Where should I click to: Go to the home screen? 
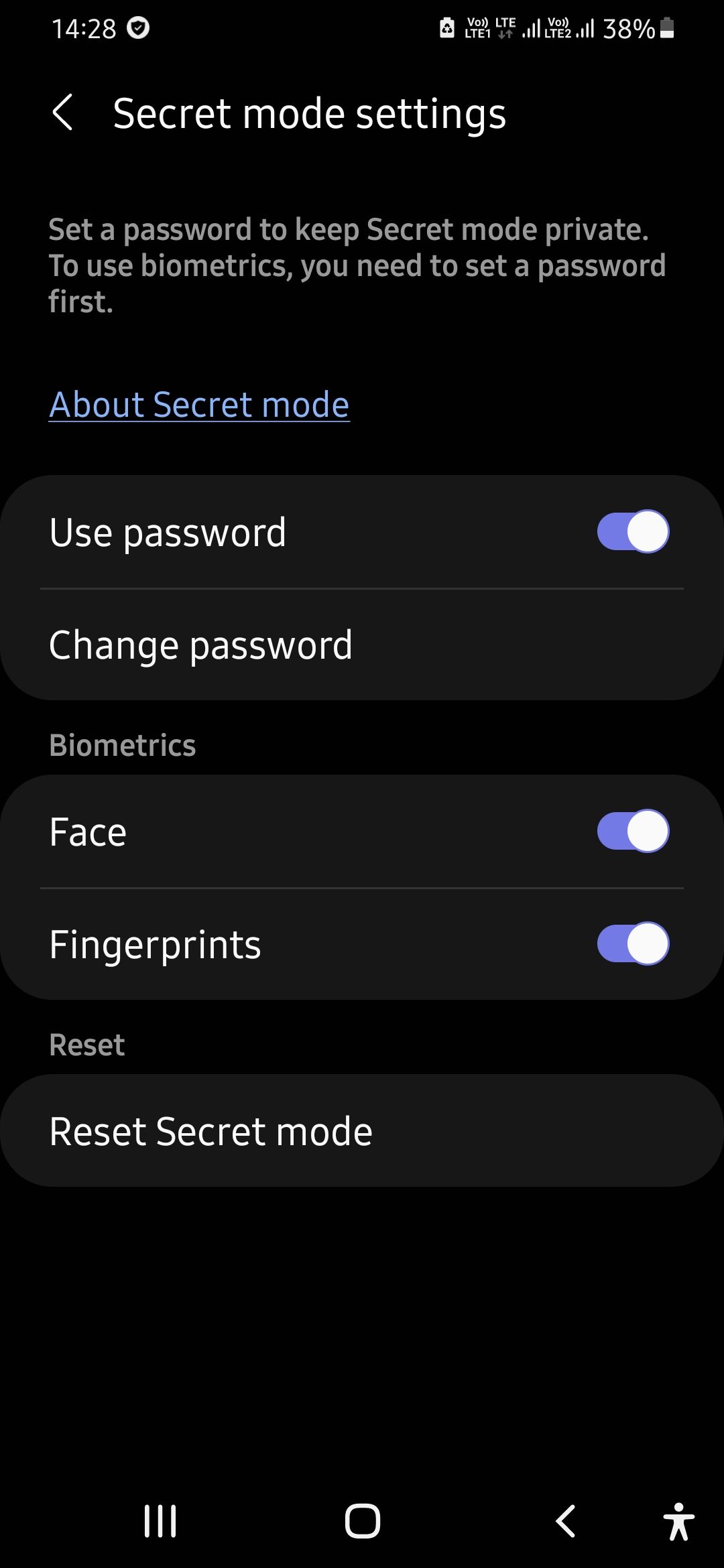[363, 1520]
